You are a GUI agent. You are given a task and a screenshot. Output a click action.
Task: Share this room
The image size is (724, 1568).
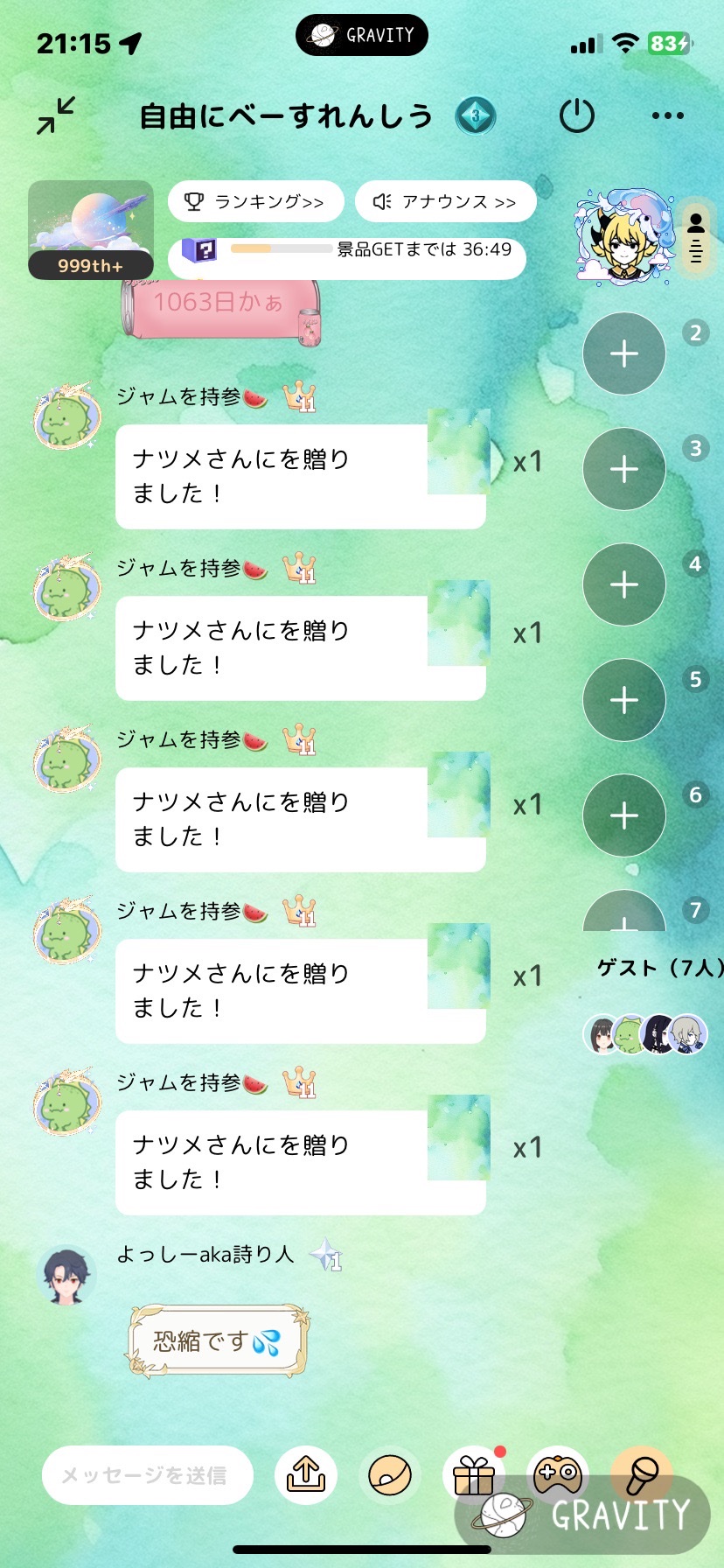pos(306,1475)
